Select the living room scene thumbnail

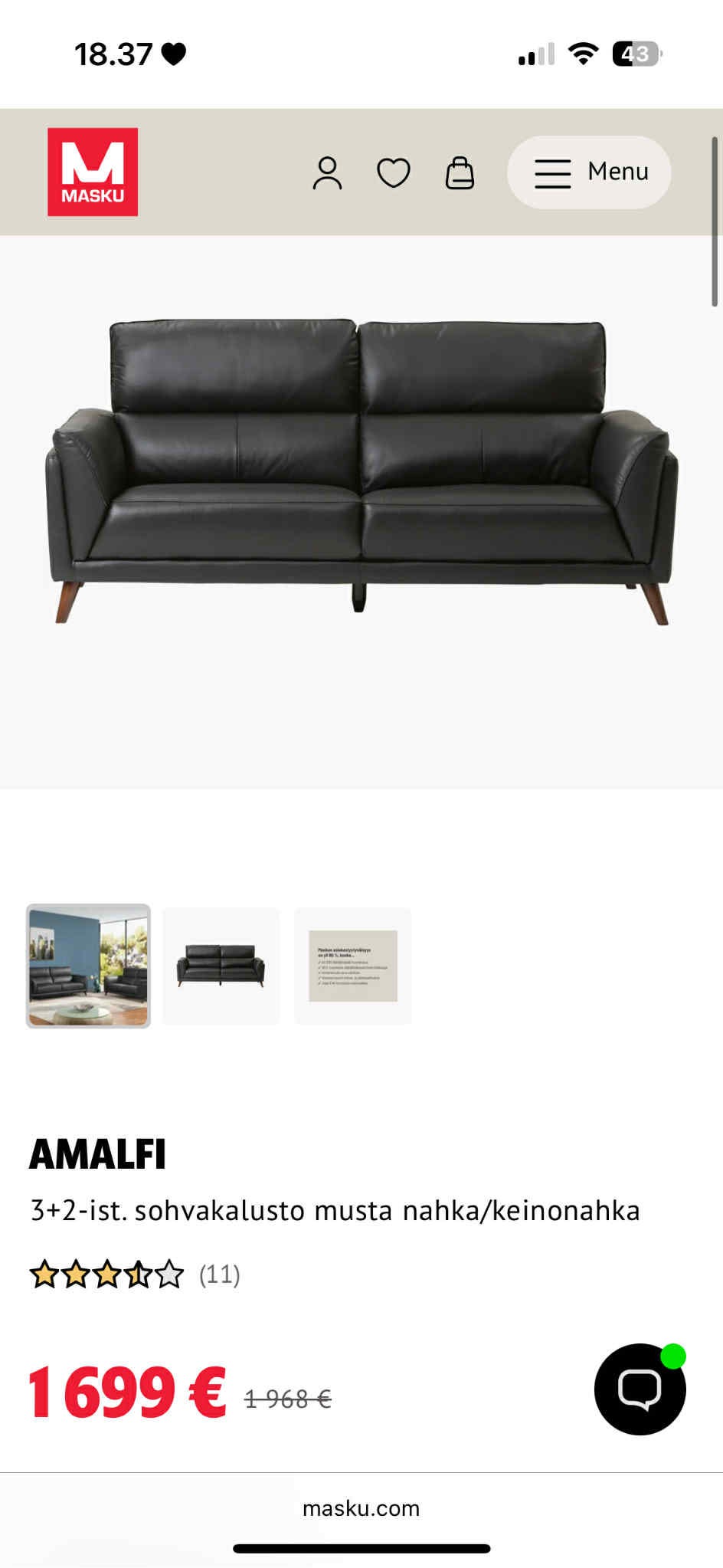(x=88, y=966)
